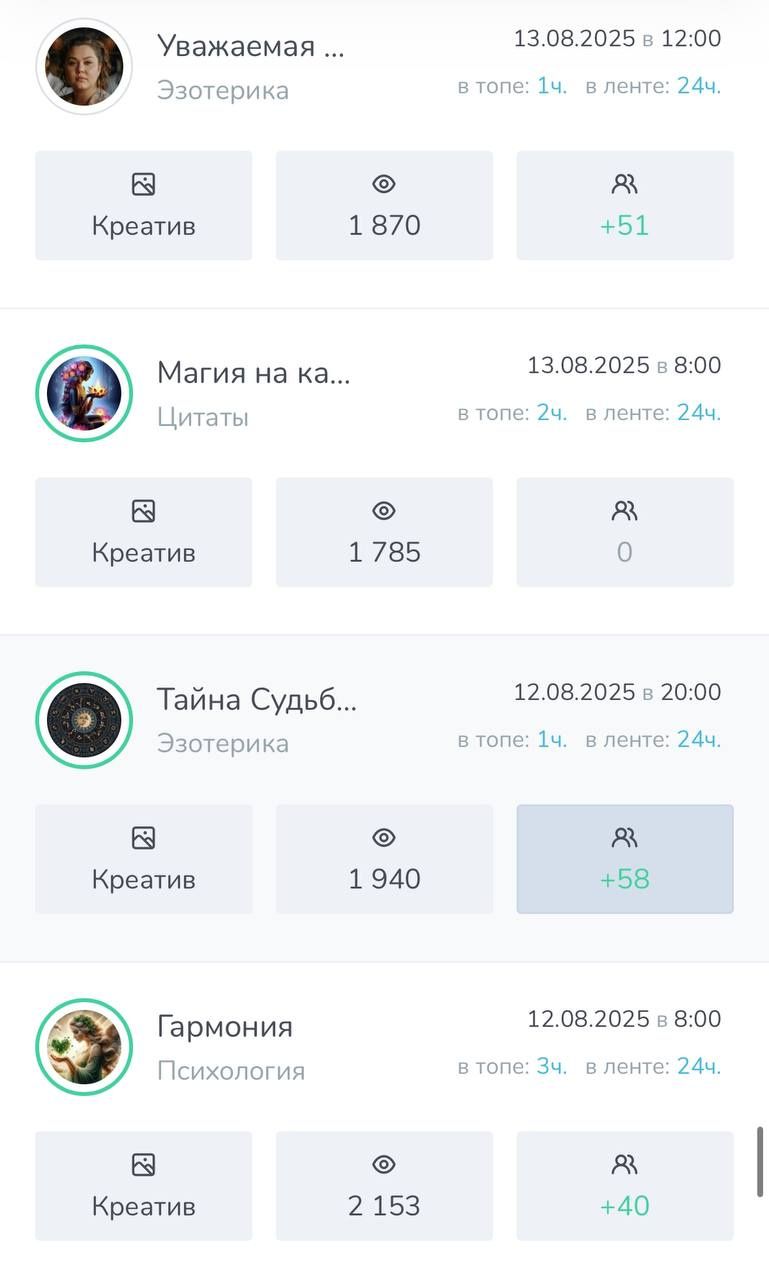Viewport: 769px width, 1280px height.
Task: Go to the Магия на ка… channel
Action: pos(254,374)
